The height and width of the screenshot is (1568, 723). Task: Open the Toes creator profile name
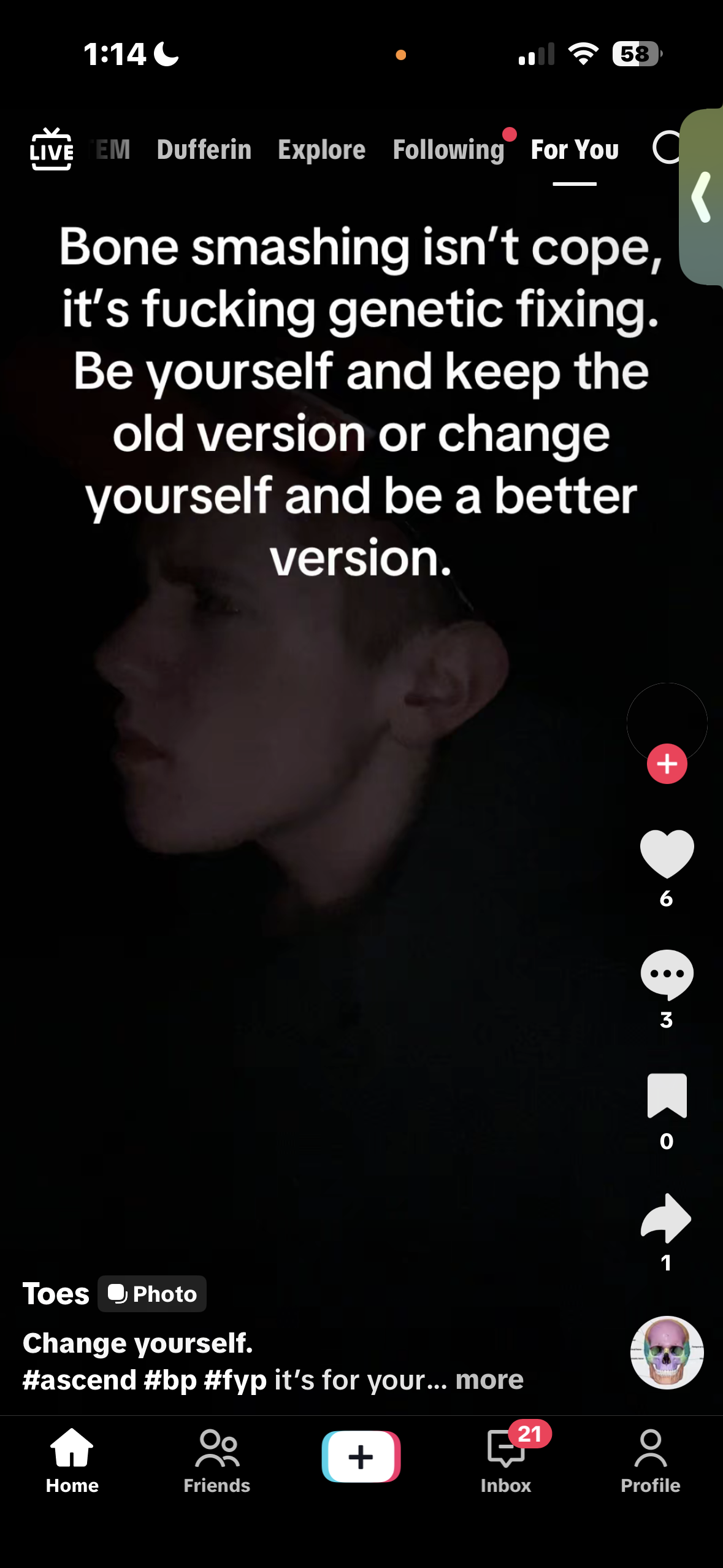pyautogui.click(x=56, y=1294)
